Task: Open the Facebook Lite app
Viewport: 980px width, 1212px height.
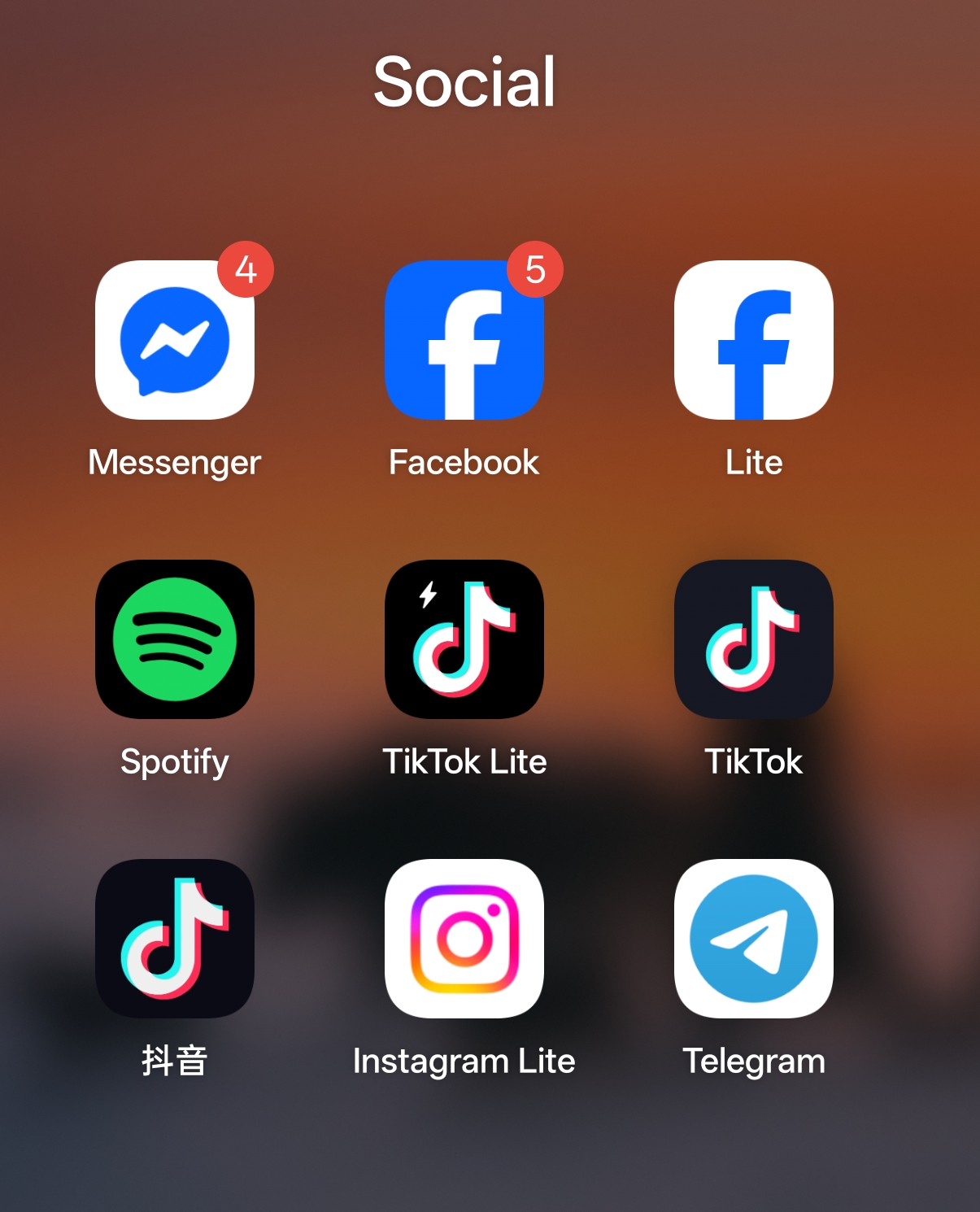Action: [753, 340]
